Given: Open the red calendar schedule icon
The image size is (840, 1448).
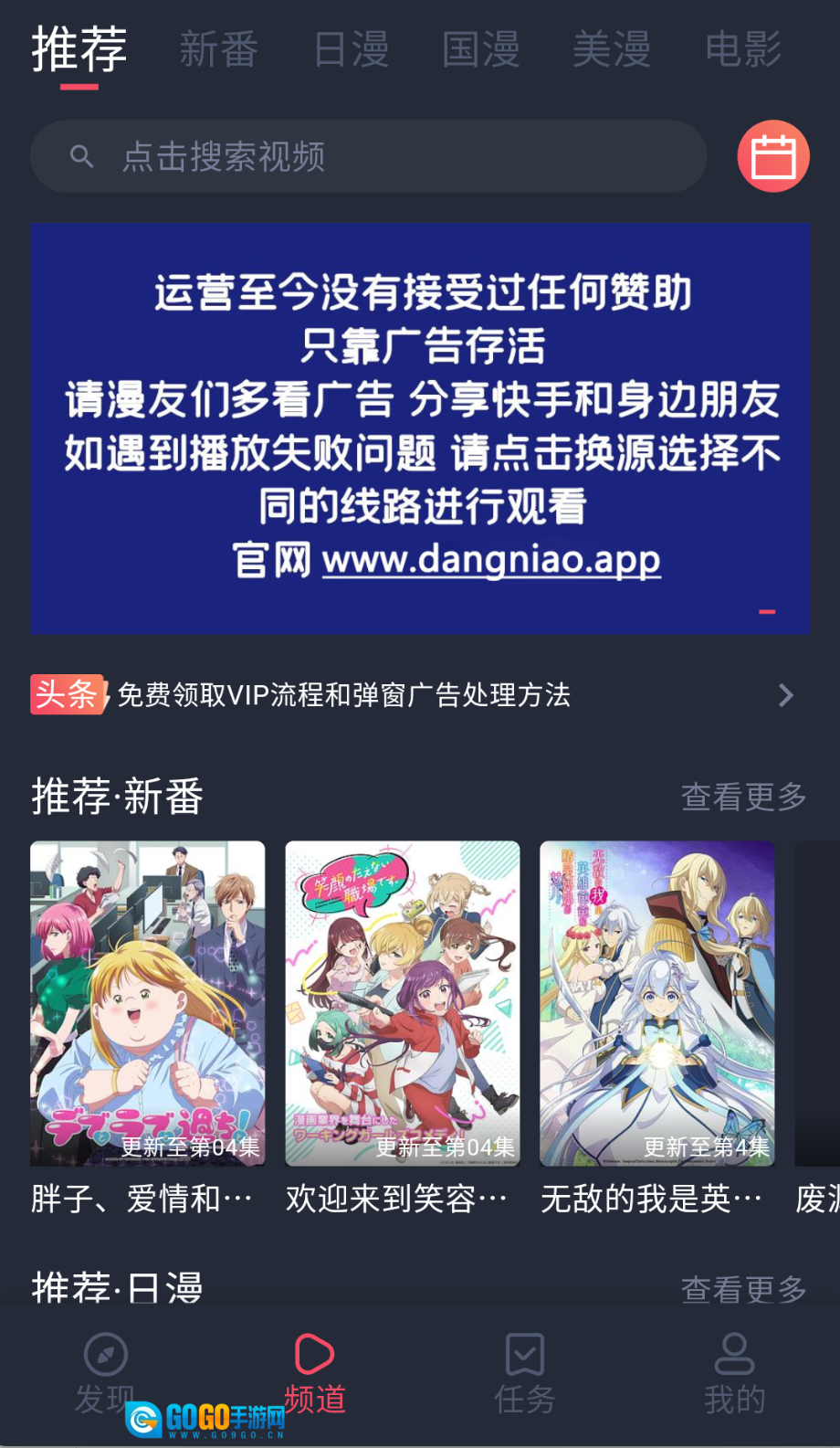Looking at the screenshot, I should (773, 156).
